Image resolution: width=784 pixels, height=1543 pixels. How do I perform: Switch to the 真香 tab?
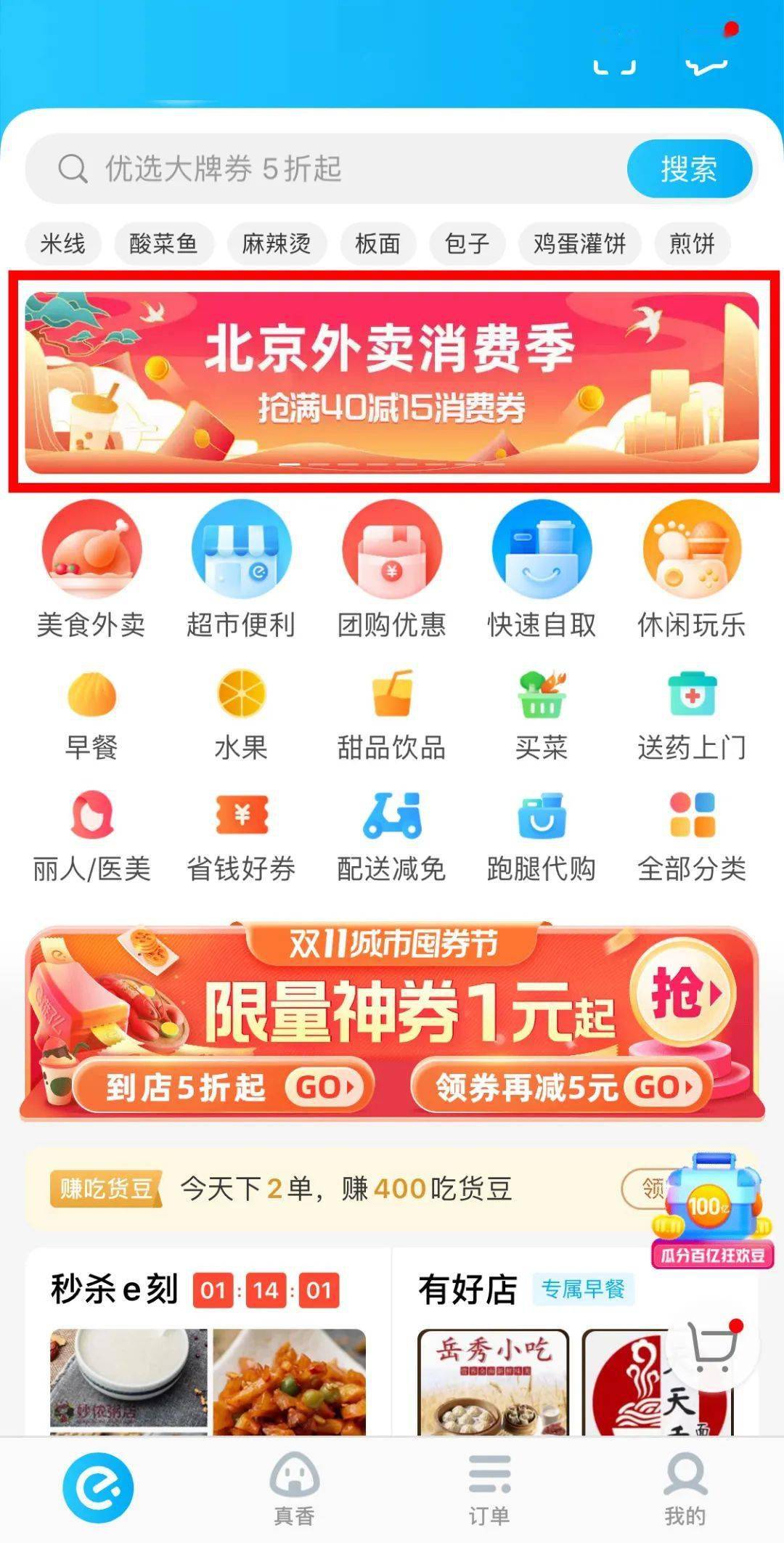coord(294,1489)
